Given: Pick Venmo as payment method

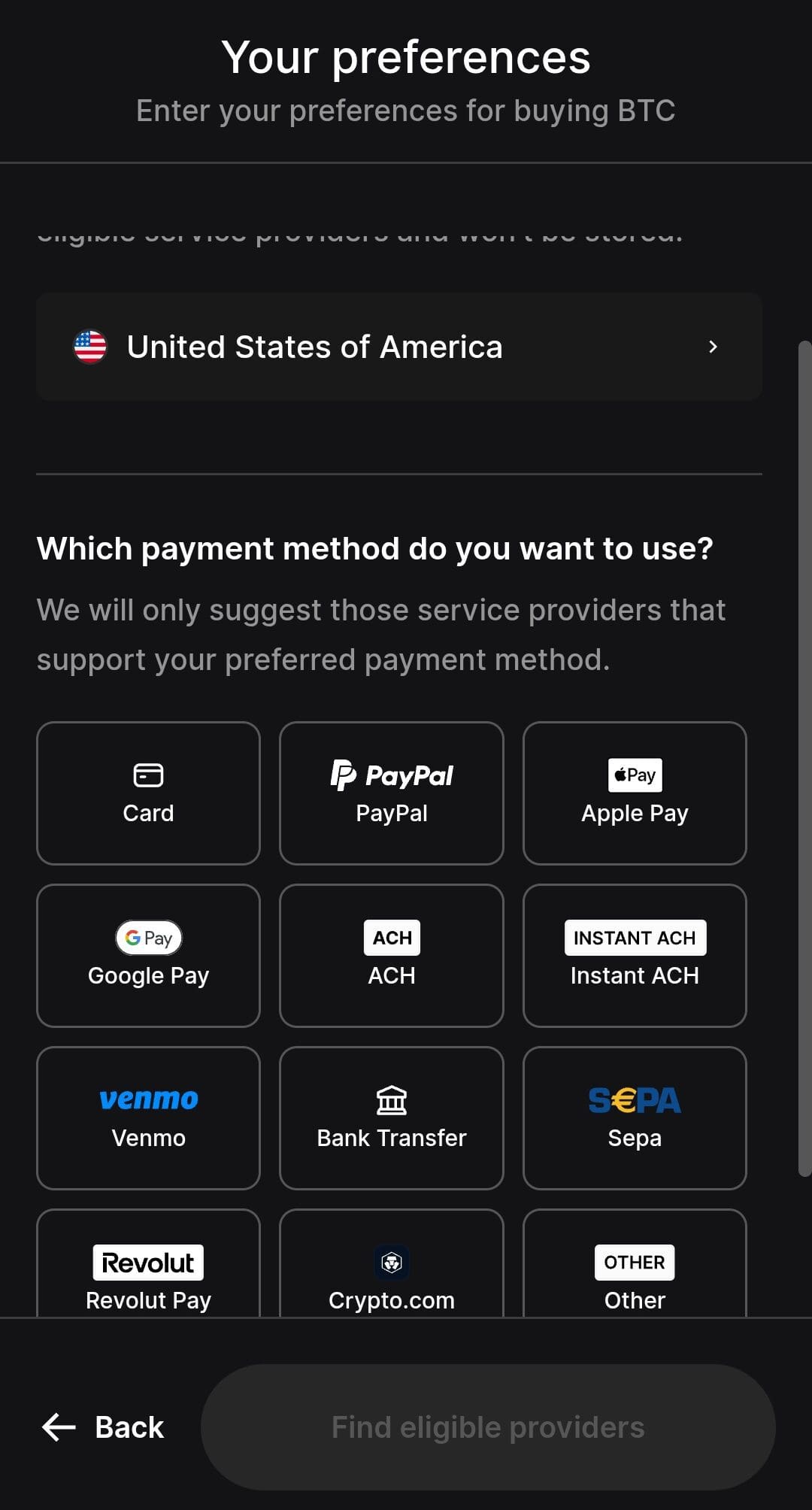Looking at the screenshot, I should click(148, 1118).
